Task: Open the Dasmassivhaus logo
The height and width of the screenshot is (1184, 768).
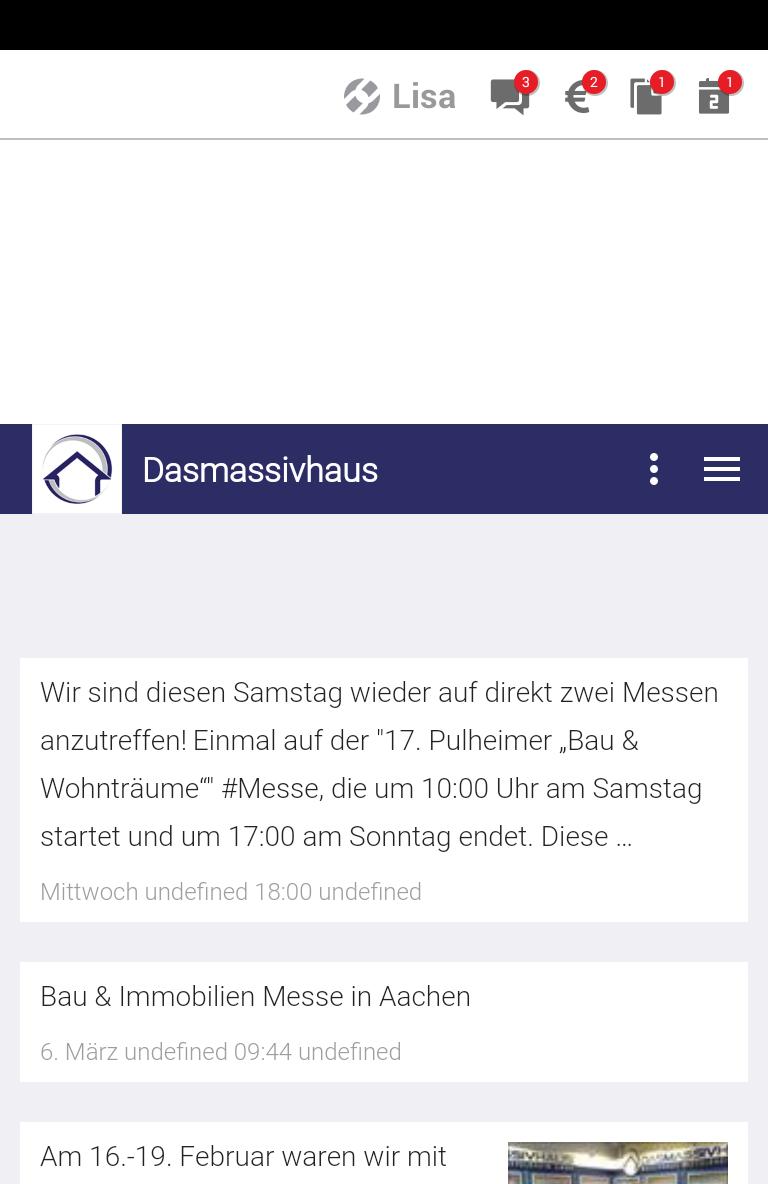Action: 77,469
